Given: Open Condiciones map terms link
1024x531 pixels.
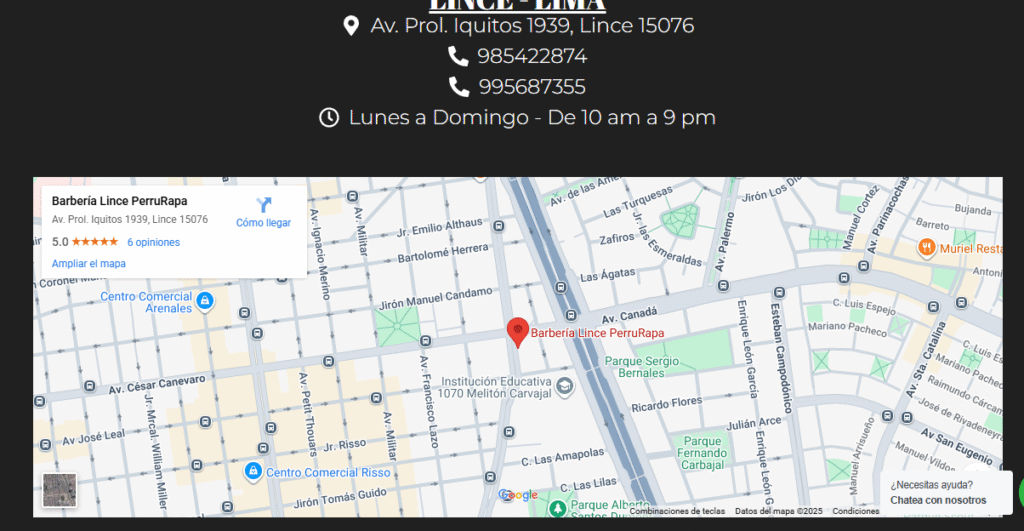Looking at the screenshot, I should point(855,511).
